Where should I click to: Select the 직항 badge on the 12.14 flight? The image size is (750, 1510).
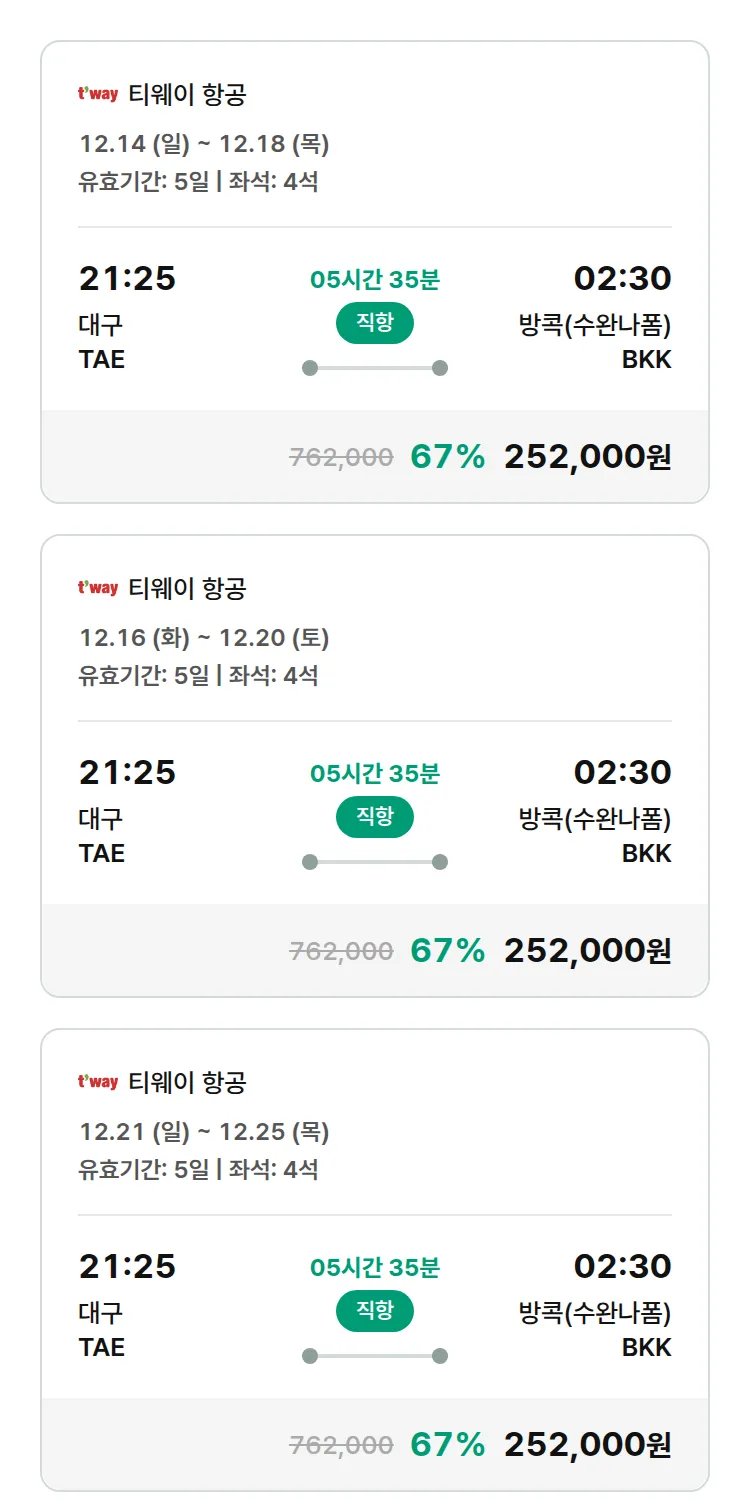pos(374,323)
